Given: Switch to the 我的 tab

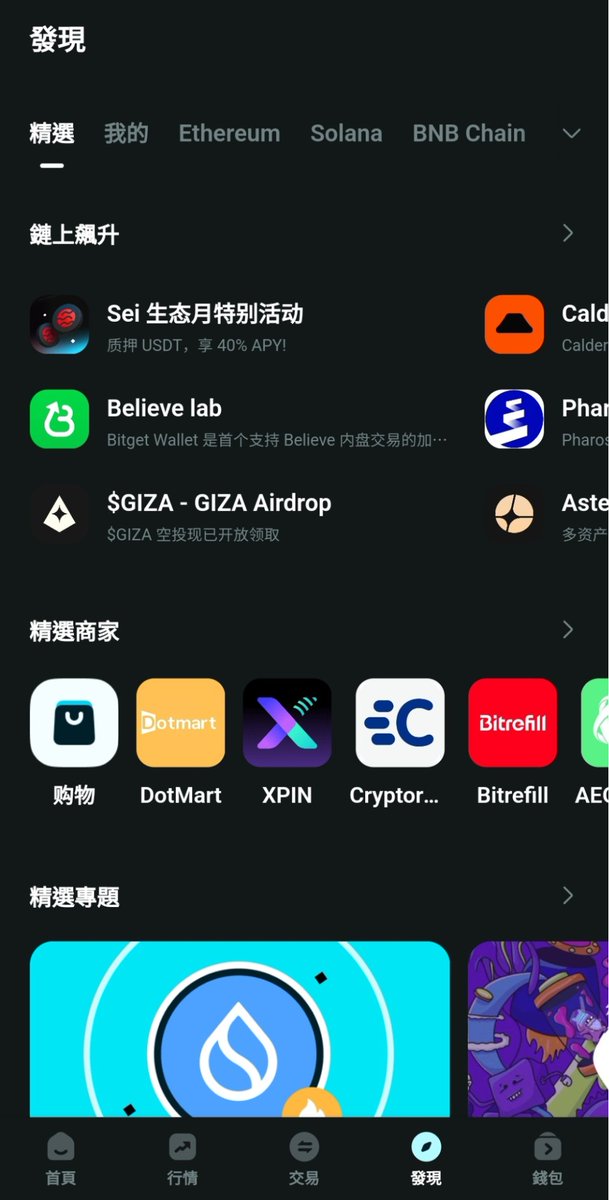Looking at the screenshot, I should [126, 133].
